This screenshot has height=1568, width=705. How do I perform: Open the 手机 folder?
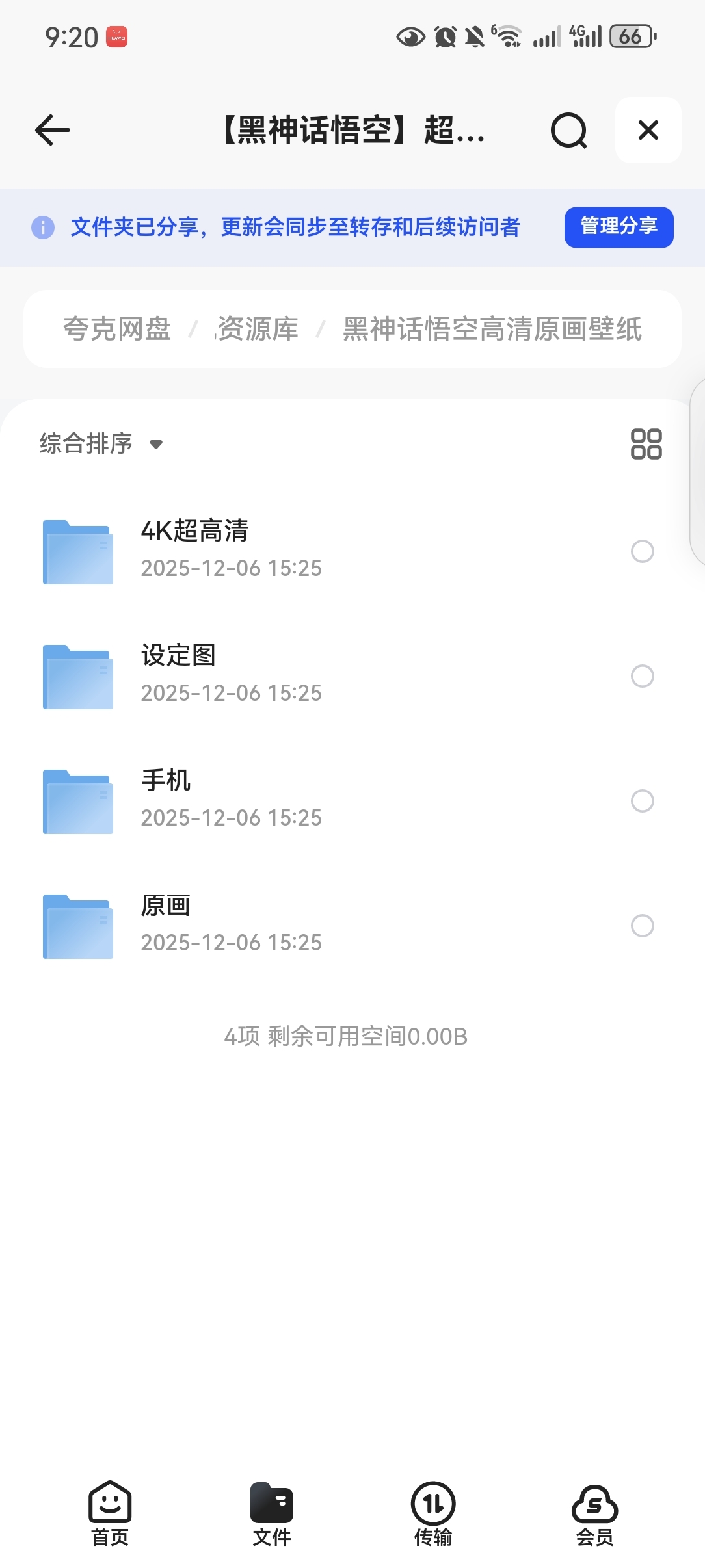point(231,800)
